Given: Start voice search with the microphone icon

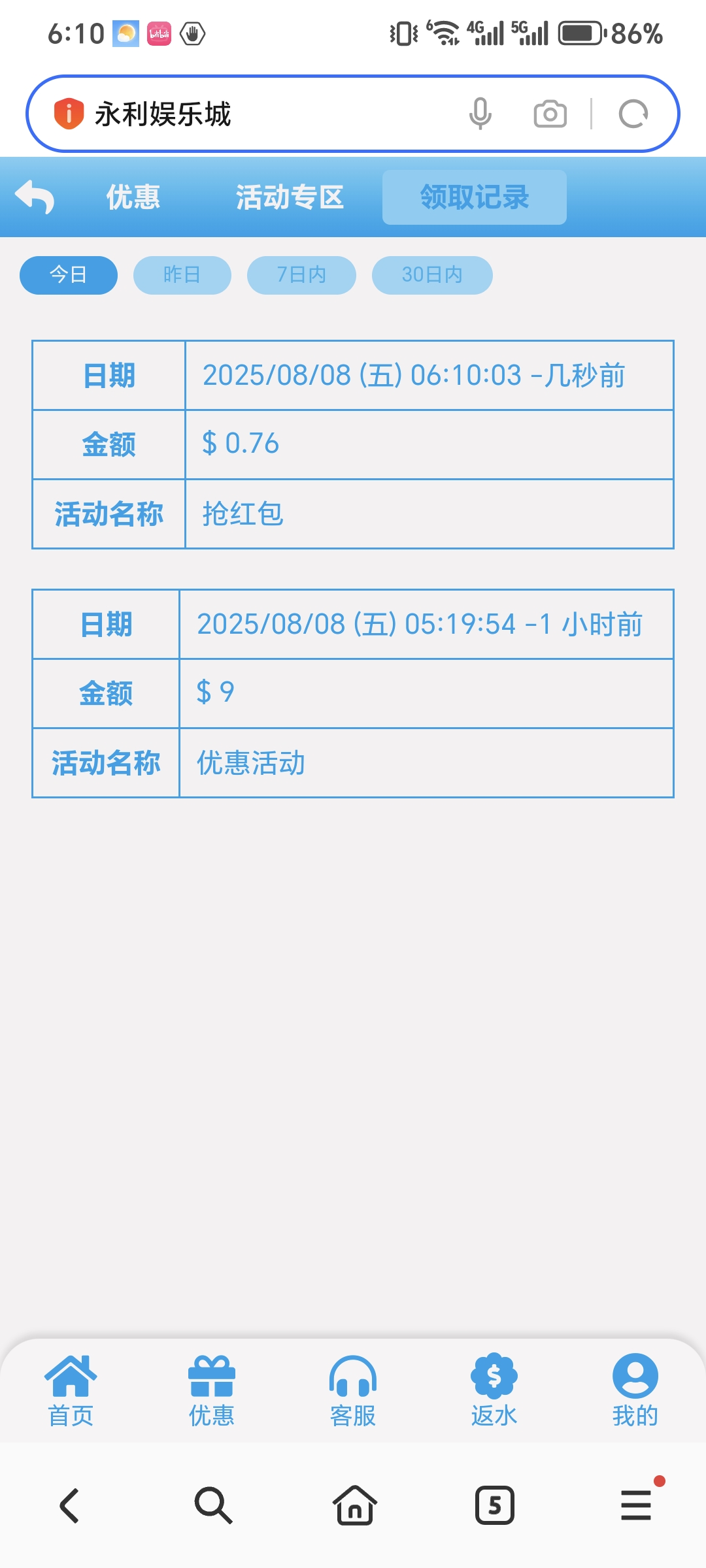Looking at the screenshot, I should (480, 114).
